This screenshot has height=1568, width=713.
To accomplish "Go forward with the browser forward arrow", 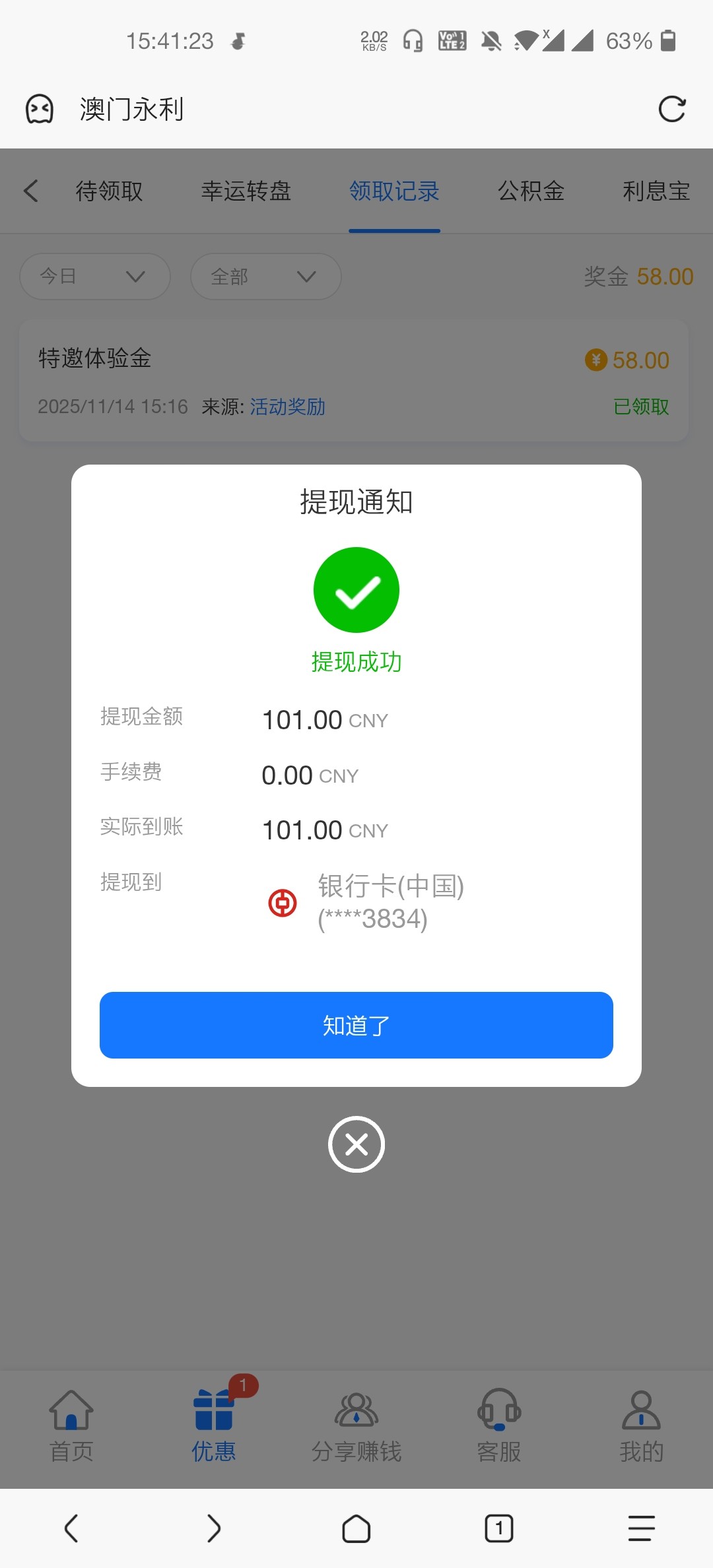I will pyautogui.click(x=214, y=1528).
